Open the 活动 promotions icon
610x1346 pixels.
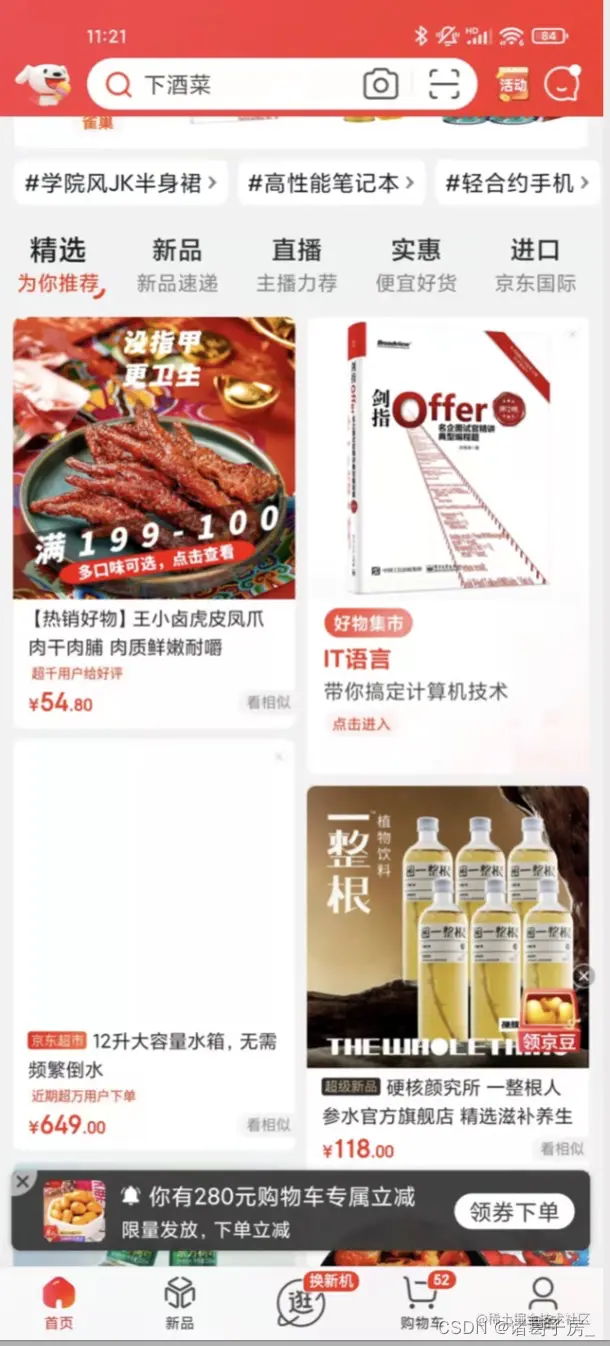pos(512,85)
